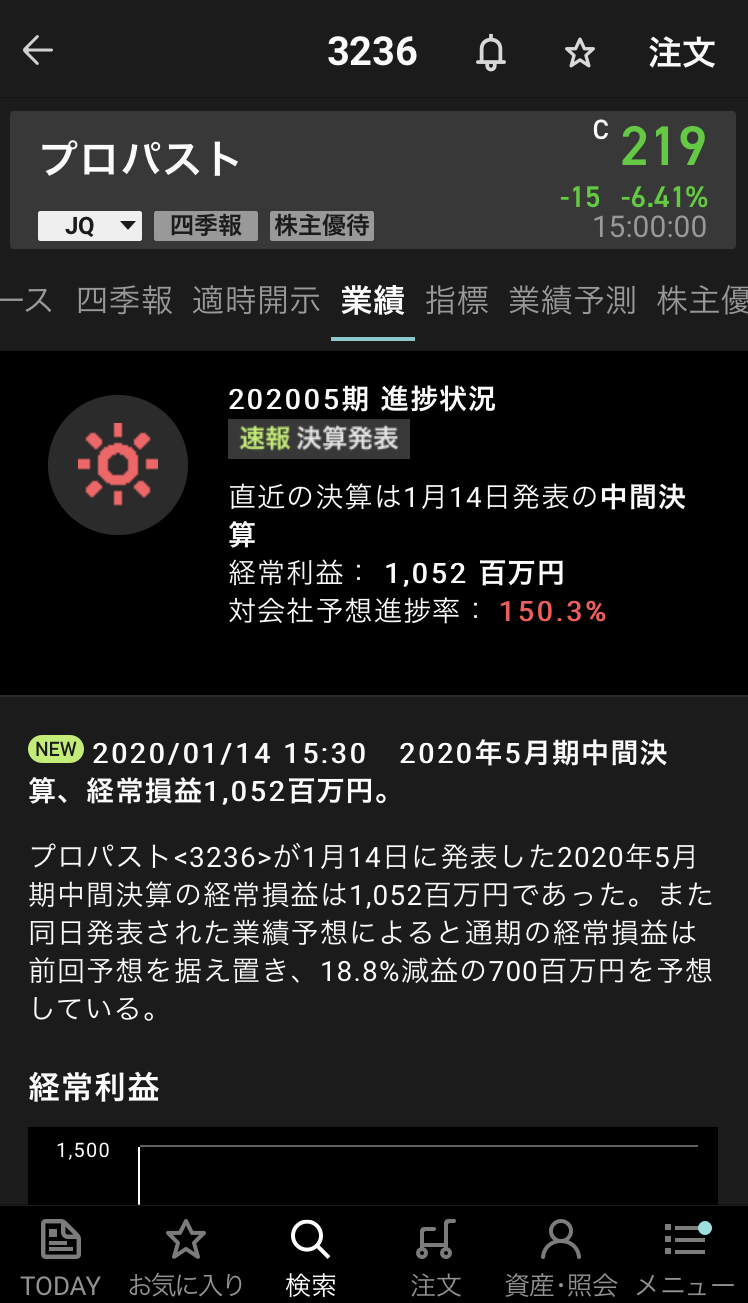Switch to the 業績予測 tab
The width and height of the screenshot is (748, 1303).
(572, 300)
